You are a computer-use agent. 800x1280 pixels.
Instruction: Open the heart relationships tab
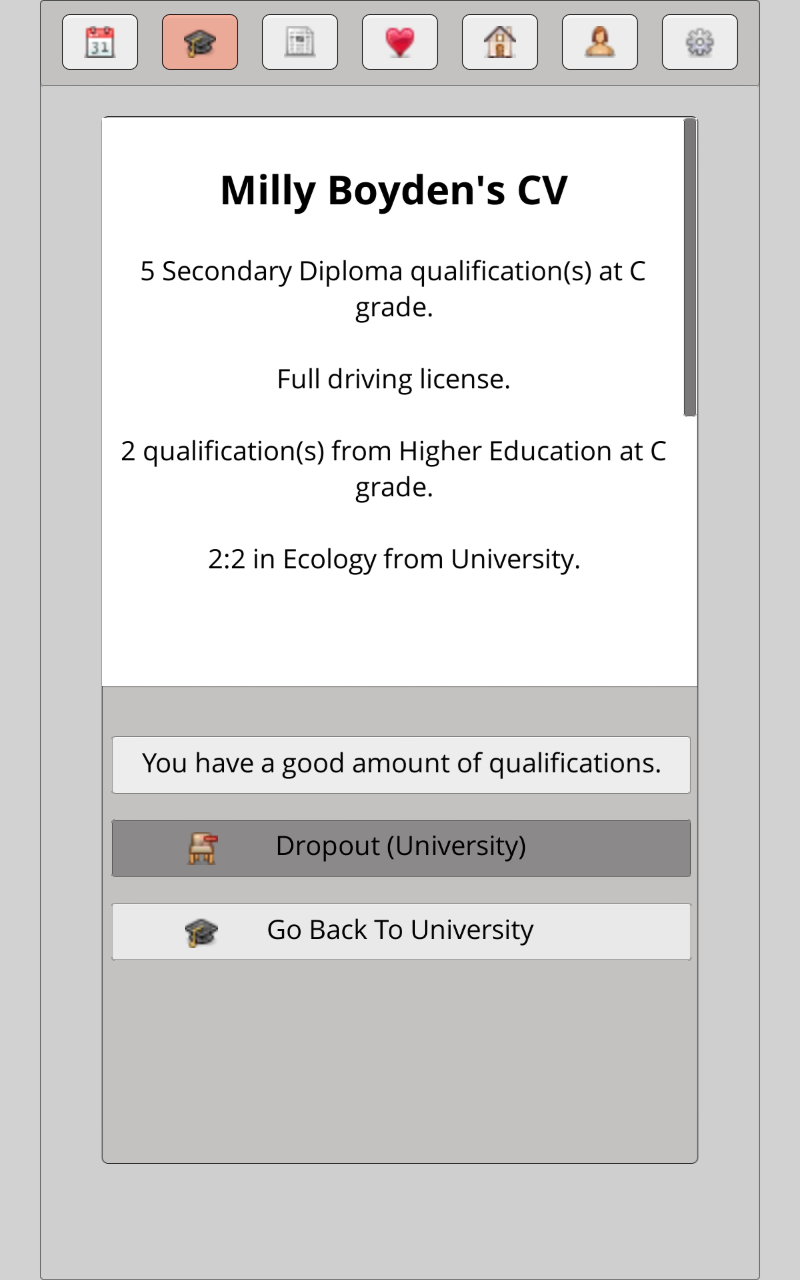coord(400,42)
